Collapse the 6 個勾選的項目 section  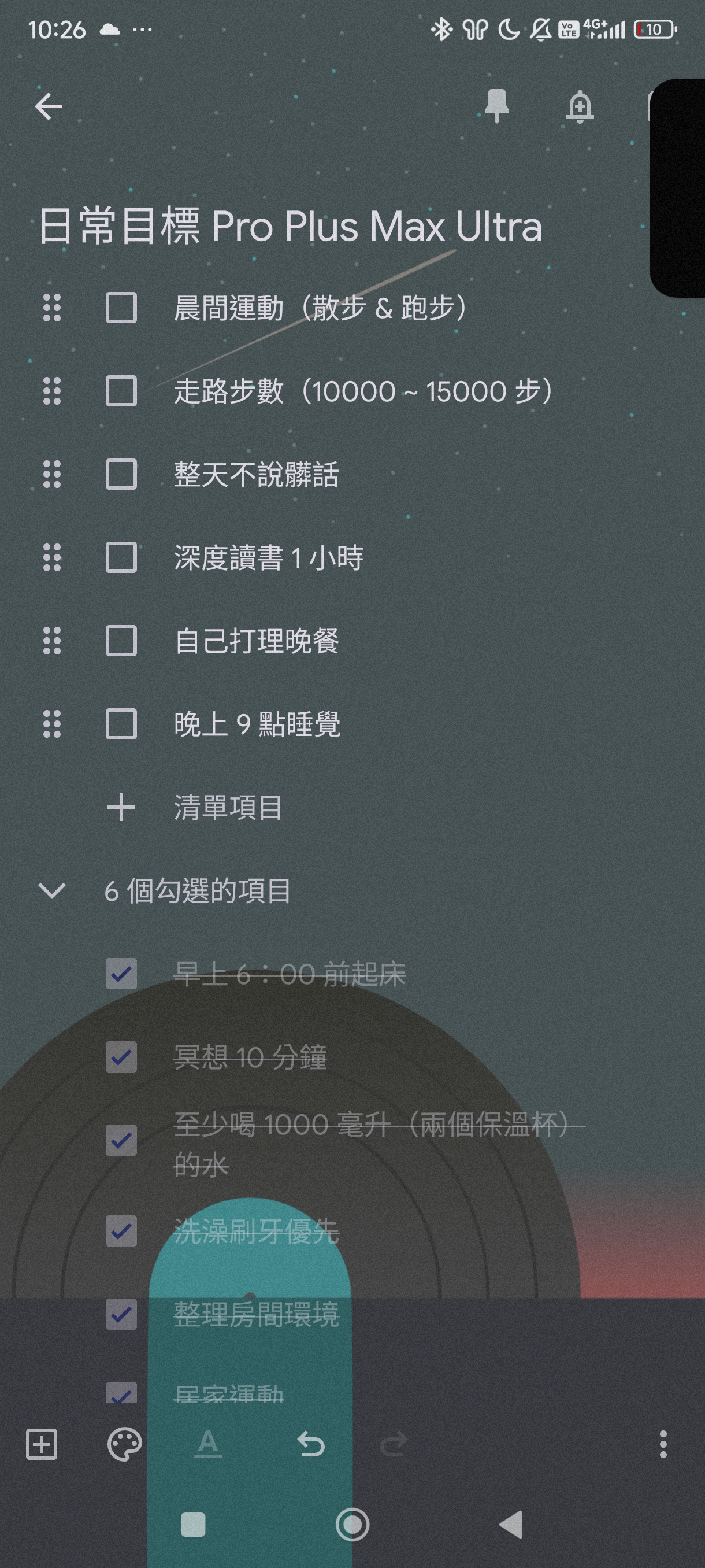coord(53,891)
